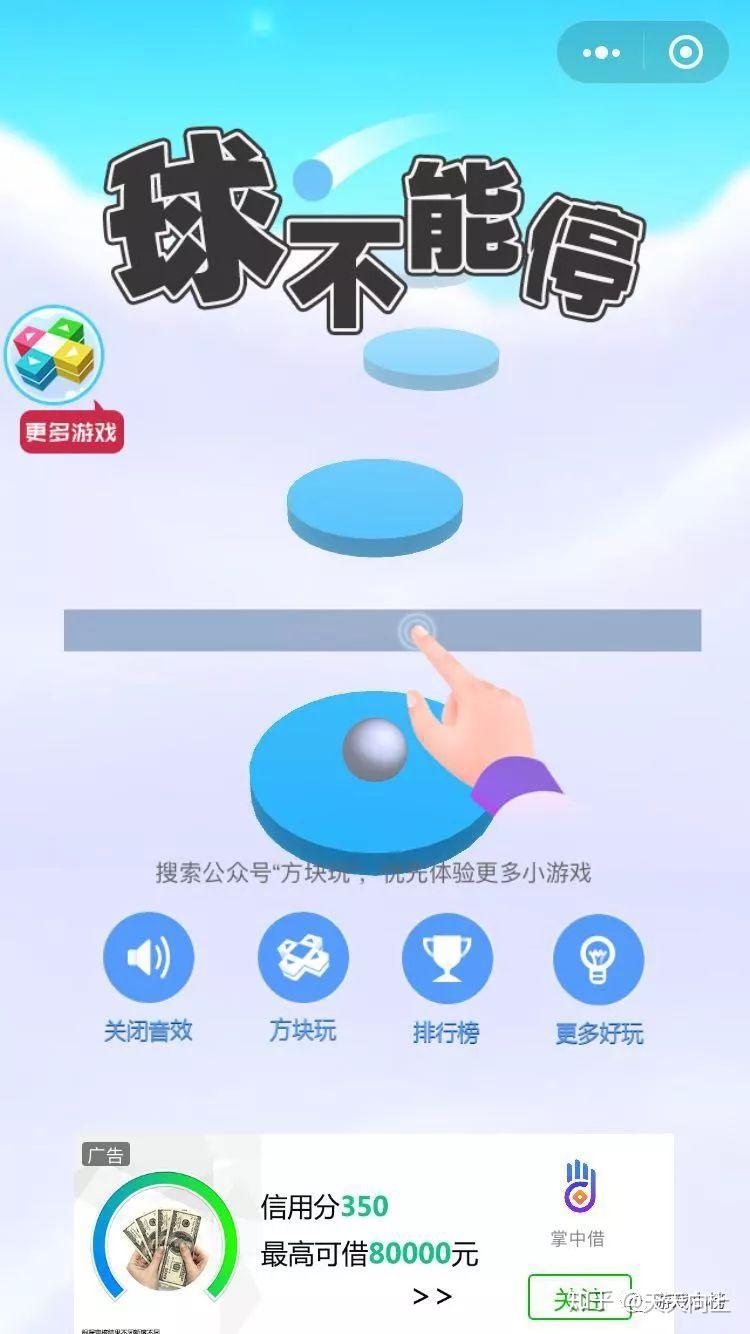Open the mini program three-dot menu
The width and height of the screenshot is (750, 1334).
tap(601, 53)
